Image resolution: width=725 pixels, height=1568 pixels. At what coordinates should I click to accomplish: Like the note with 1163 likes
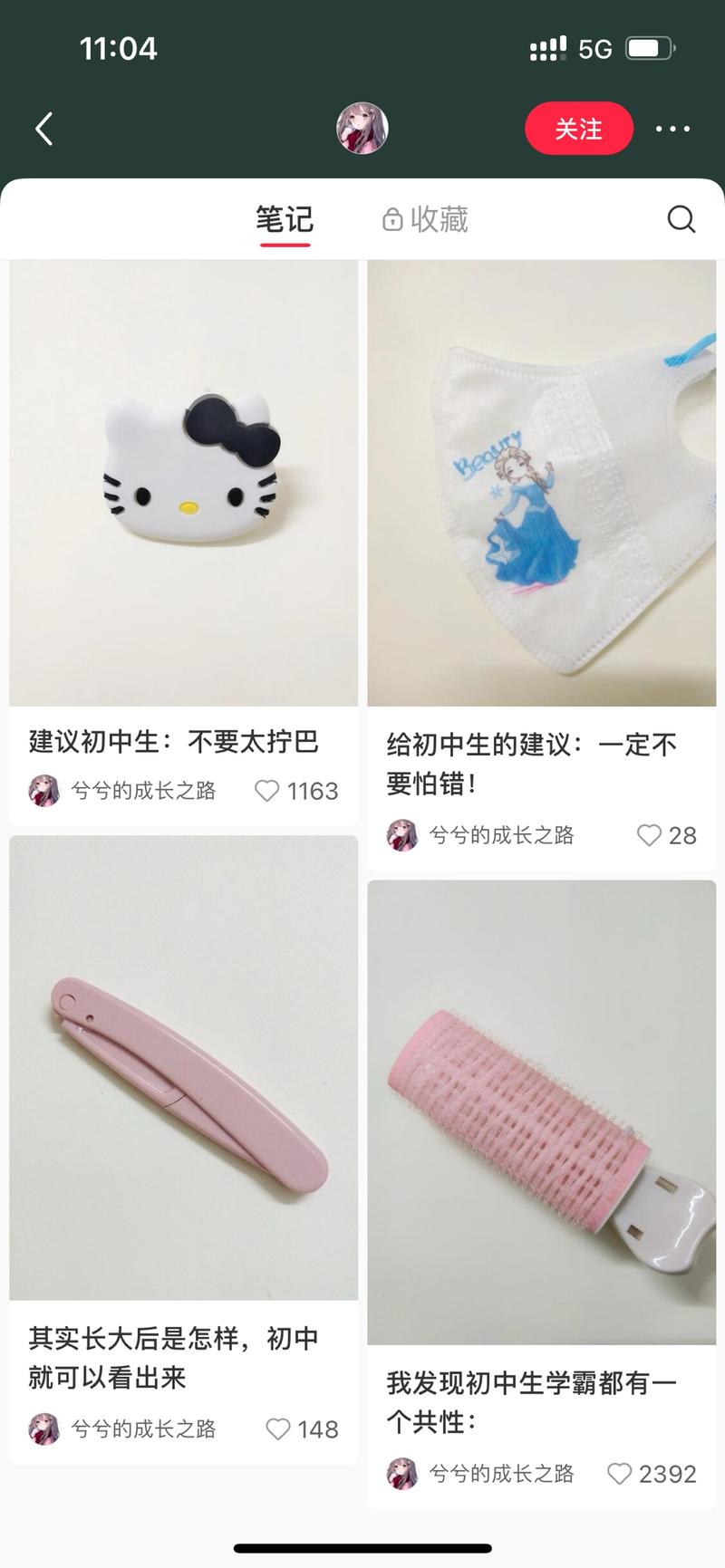pos(267,791)
